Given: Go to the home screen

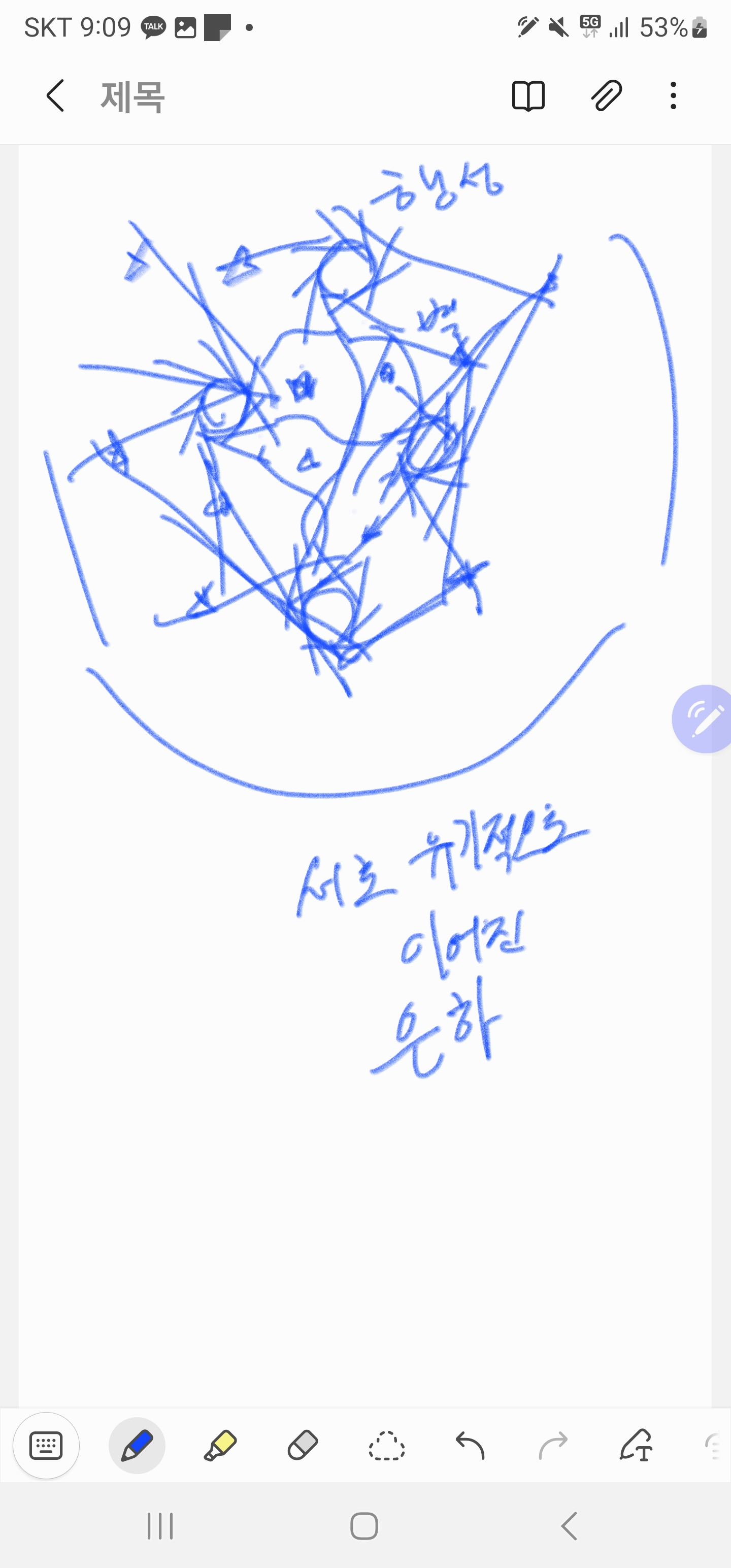Looking at the screenshot, I should click(364, 1526).
